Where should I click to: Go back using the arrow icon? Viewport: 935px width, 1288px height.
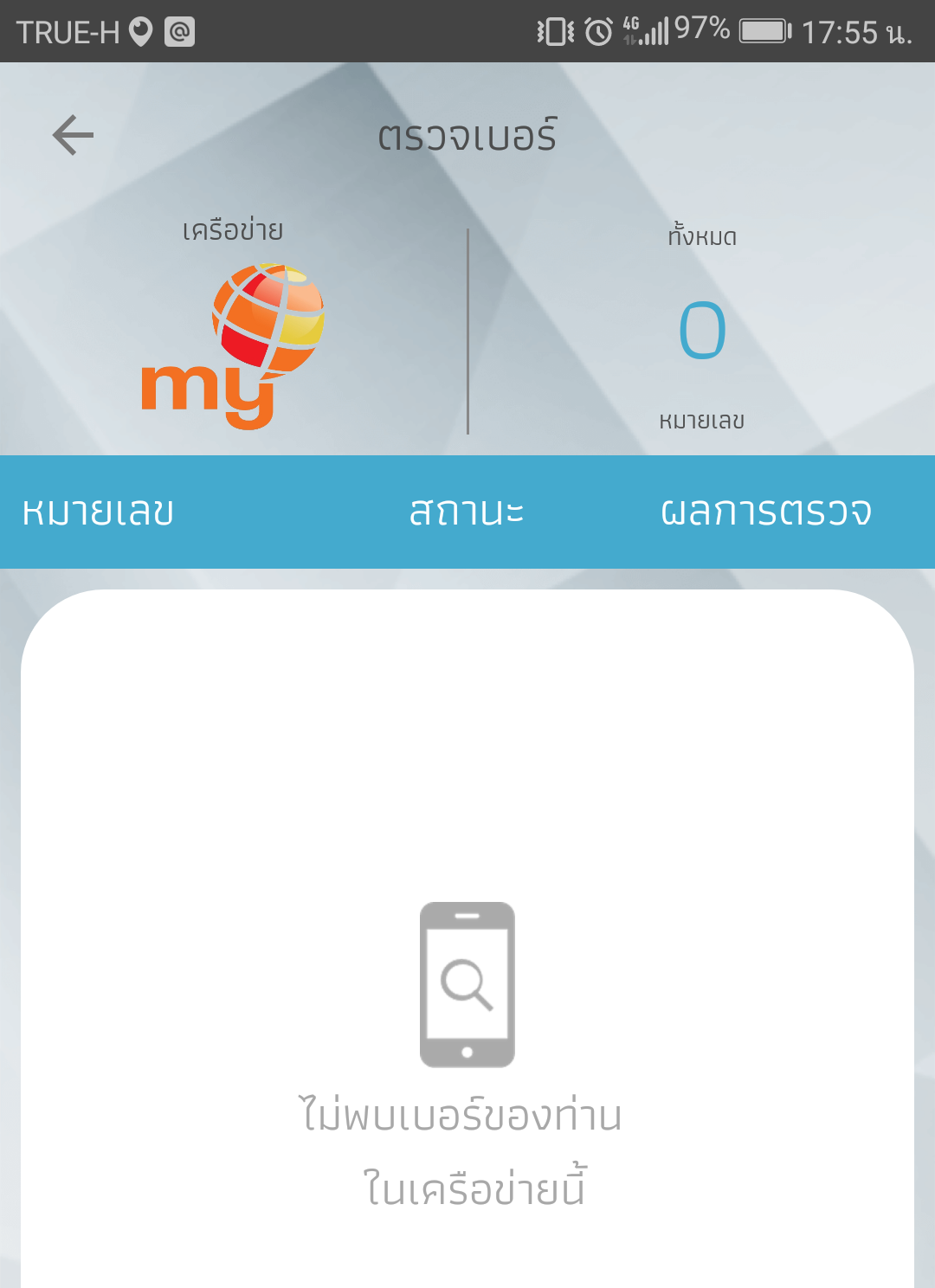coord(73,135)
